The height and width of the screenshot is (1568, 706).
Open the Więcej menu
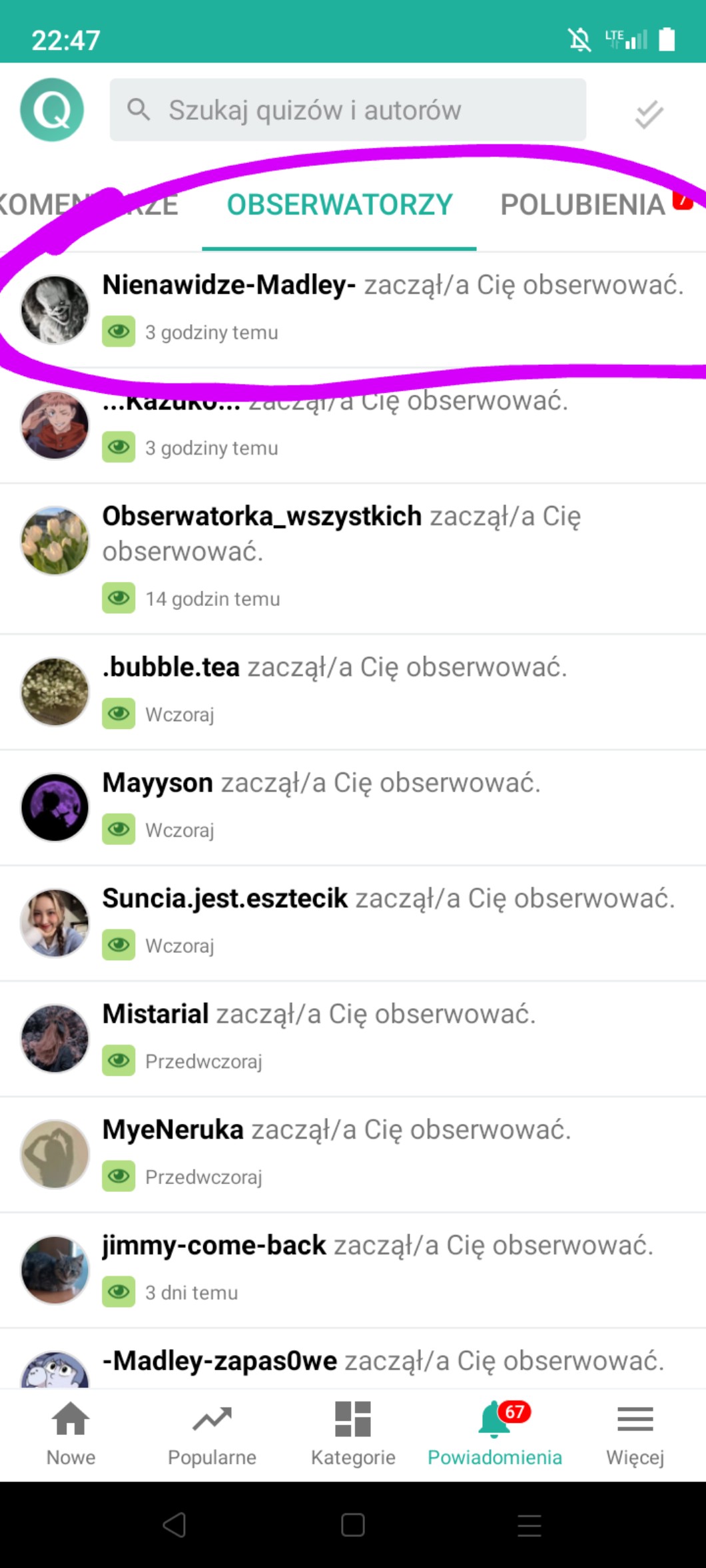point(635,1435)
